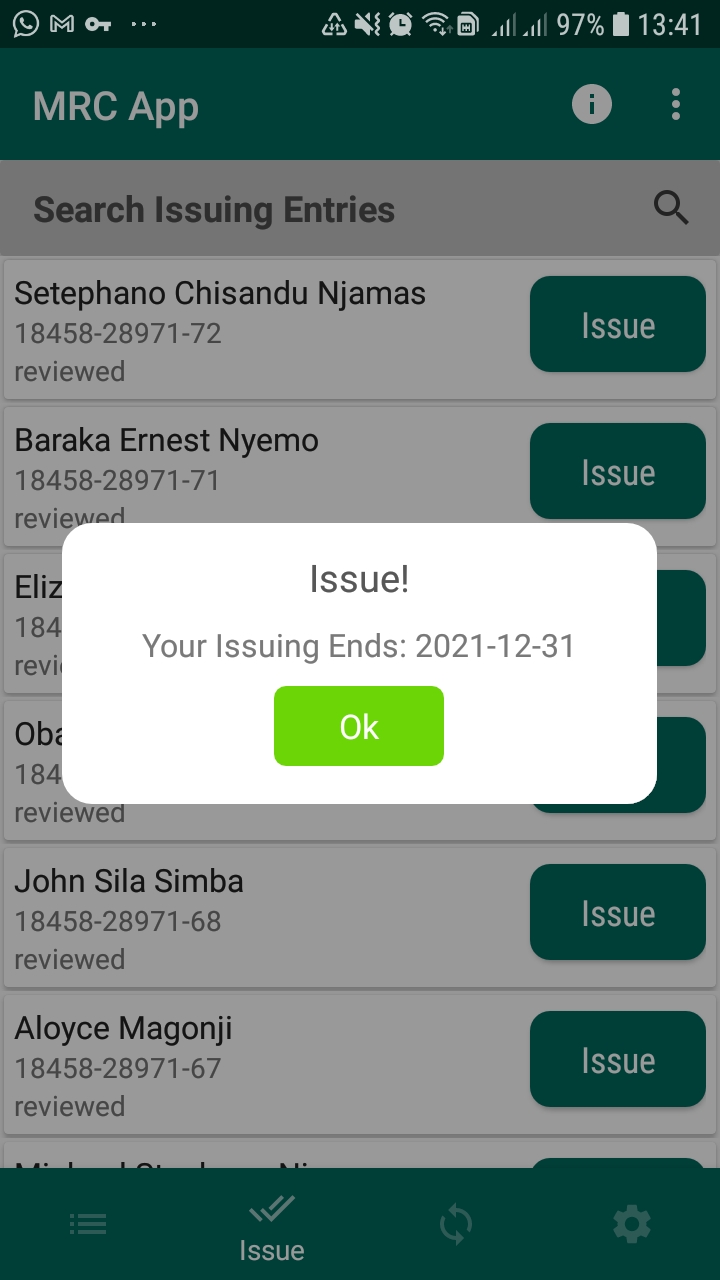This screenshot has height=1280, width=720.
Task: Confirm the dialog with Ok
Action: pos(358,726)
